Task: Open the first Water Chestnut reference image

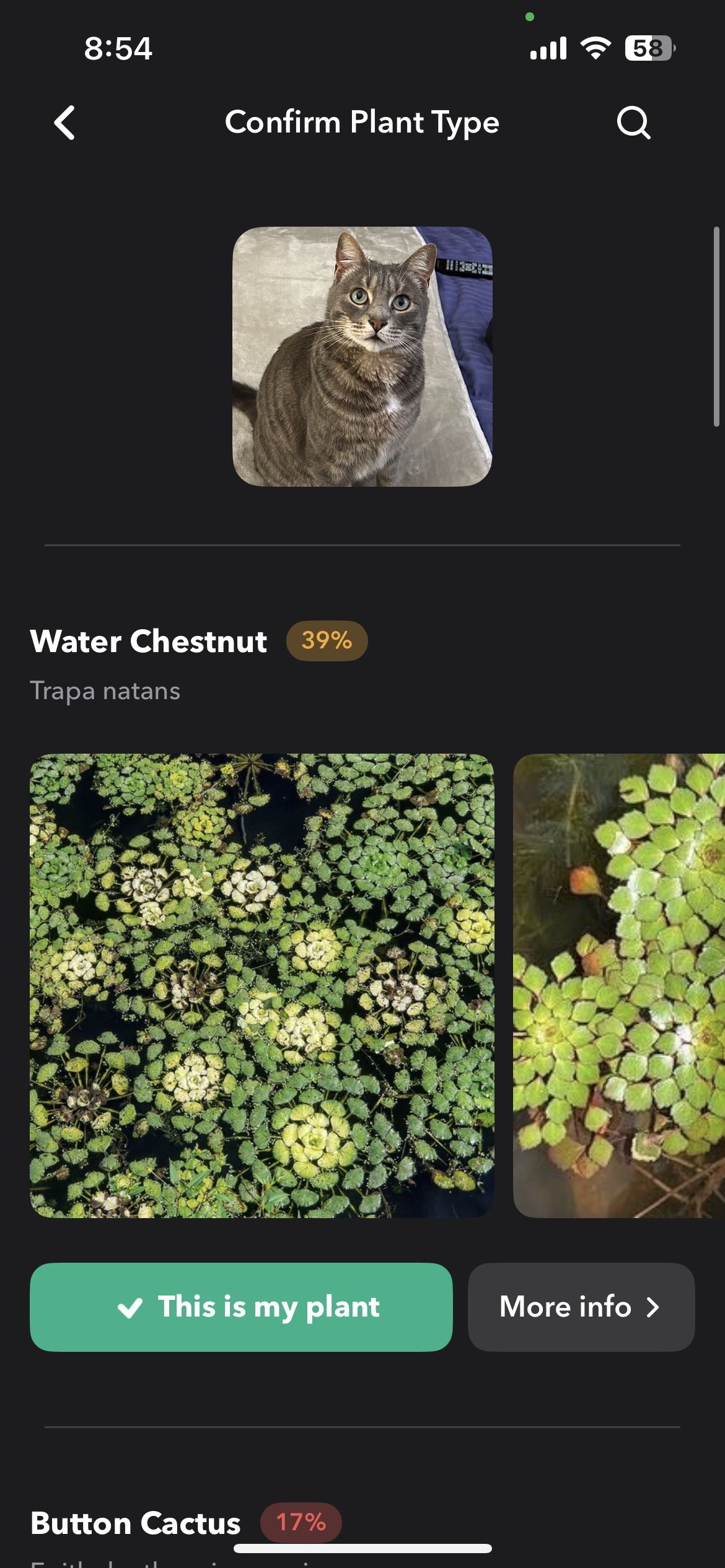Action: 261,986
